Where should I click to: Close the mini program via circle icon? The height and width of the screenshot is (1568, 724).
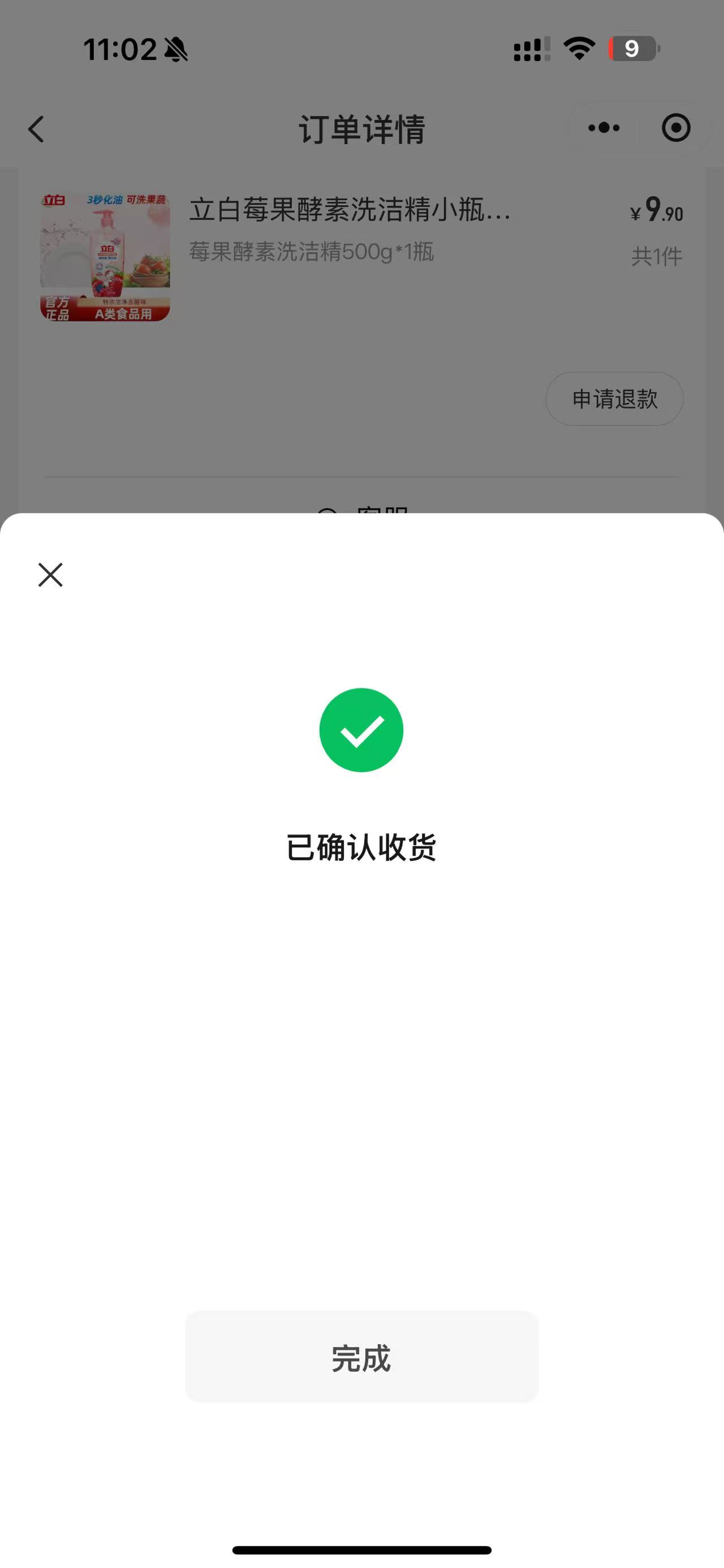(675, 128)
